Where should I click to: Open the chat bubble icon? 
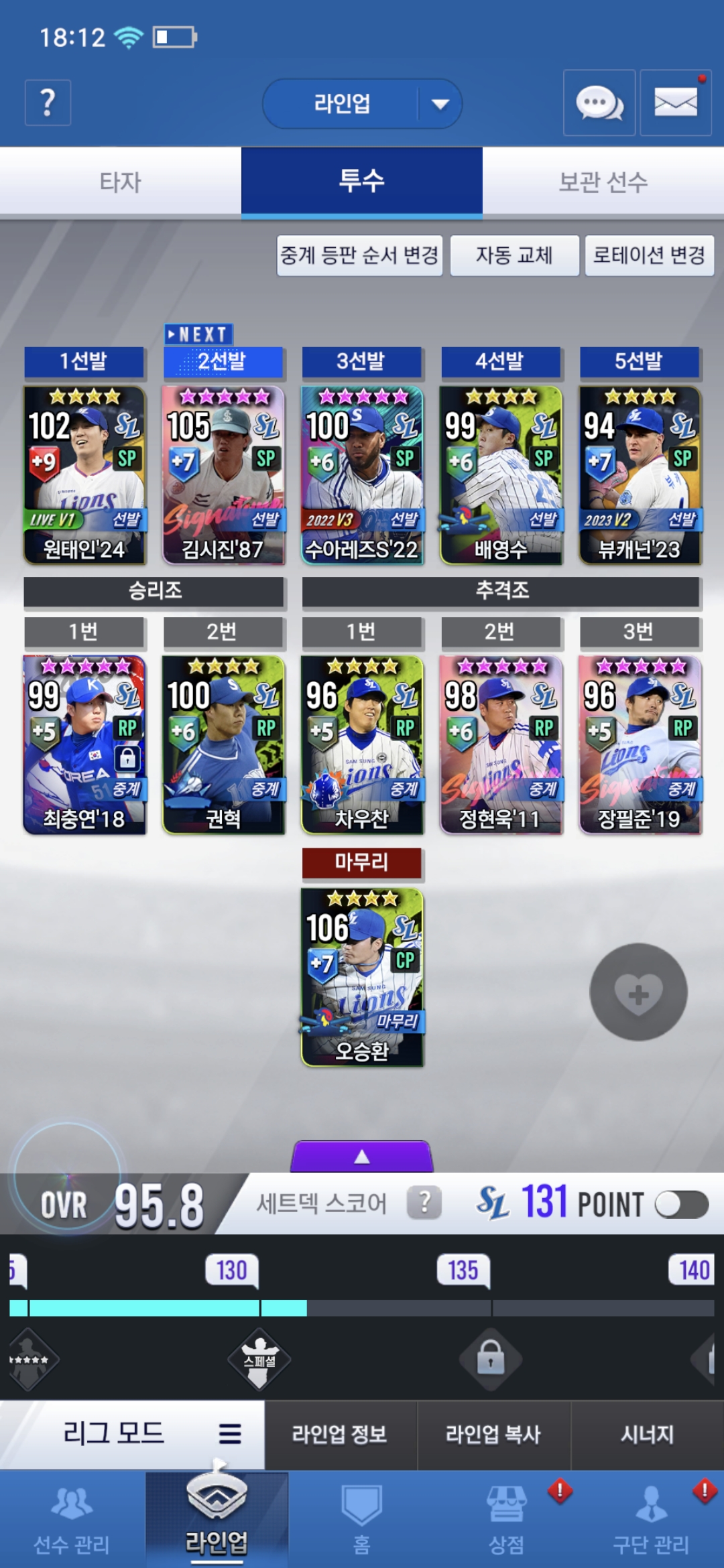pyautogui.click(x=599, y=103)
